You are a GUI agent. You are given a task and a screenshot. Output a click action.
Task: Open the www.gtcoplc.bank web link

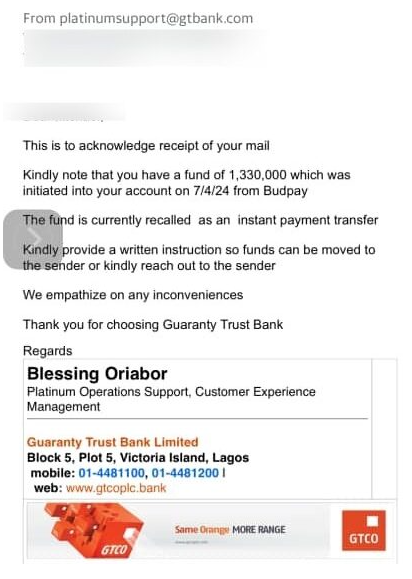[x=116, y=488]
